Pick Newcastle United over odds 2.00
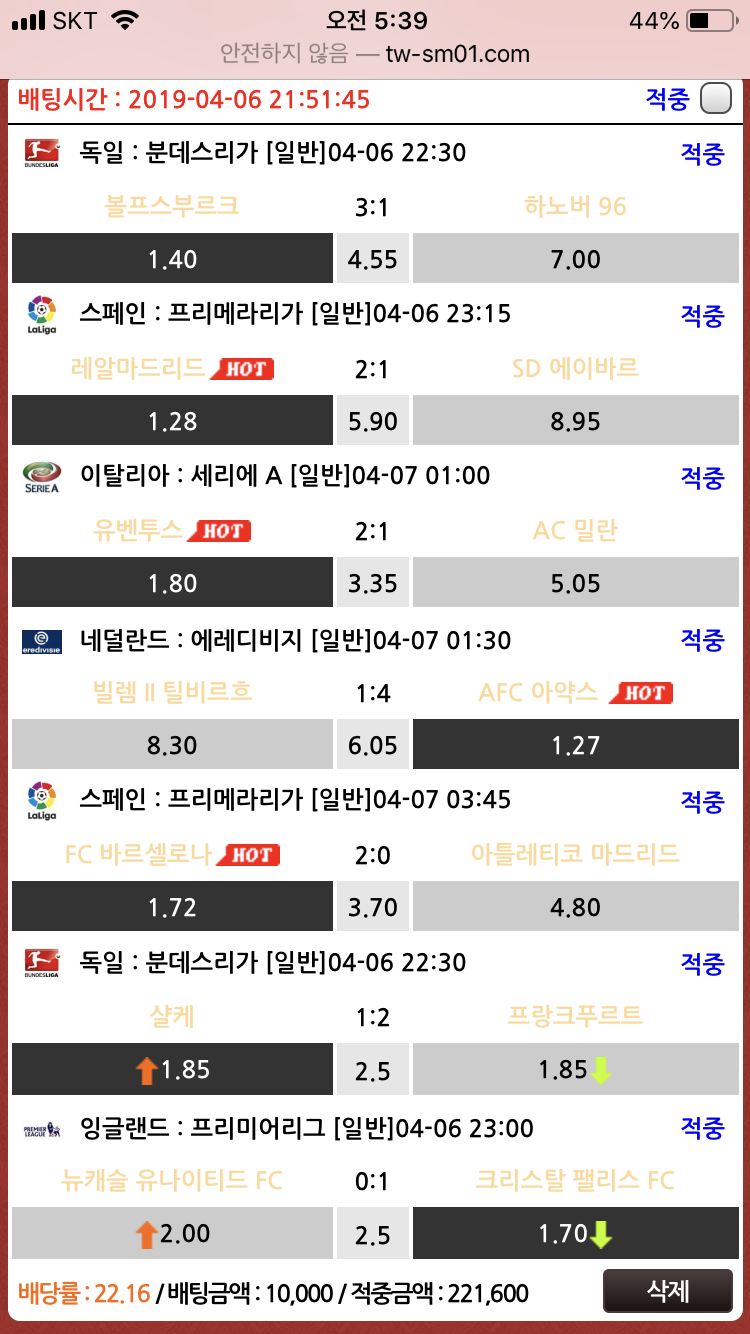 (172, 1233)
